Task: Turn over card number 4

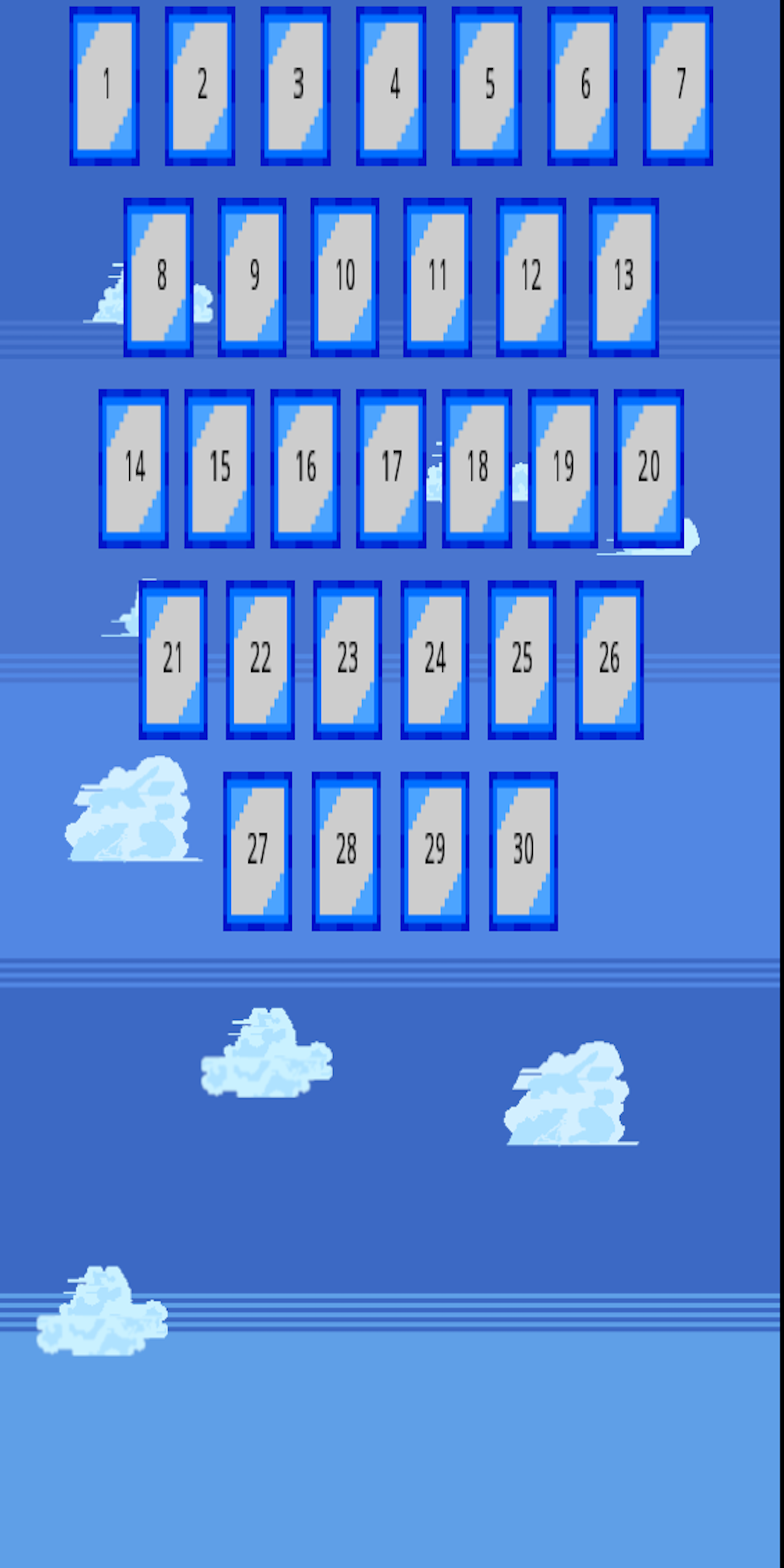Action: tap(393, 85)
